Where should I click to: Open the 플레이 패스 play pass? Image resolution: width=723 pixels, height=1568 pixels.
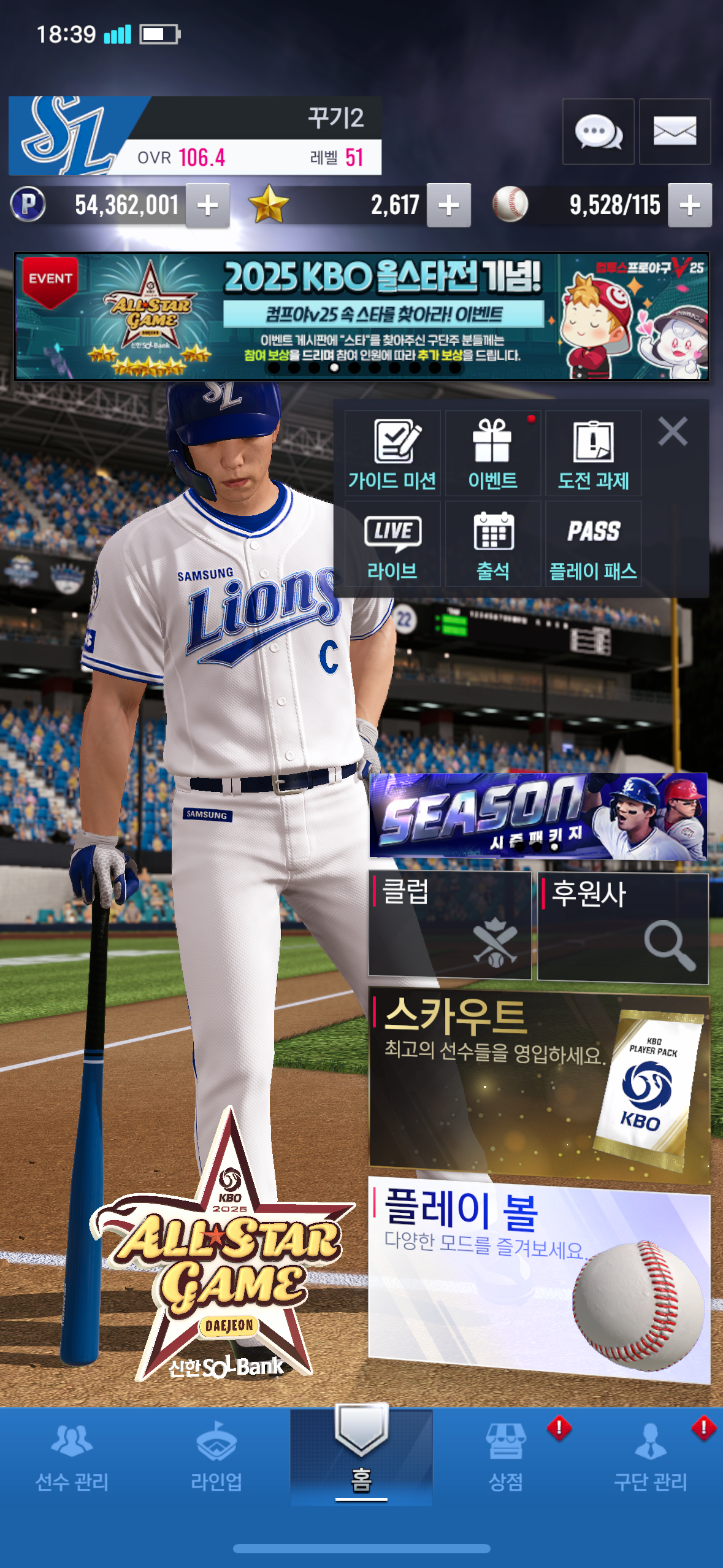[593, 544]
